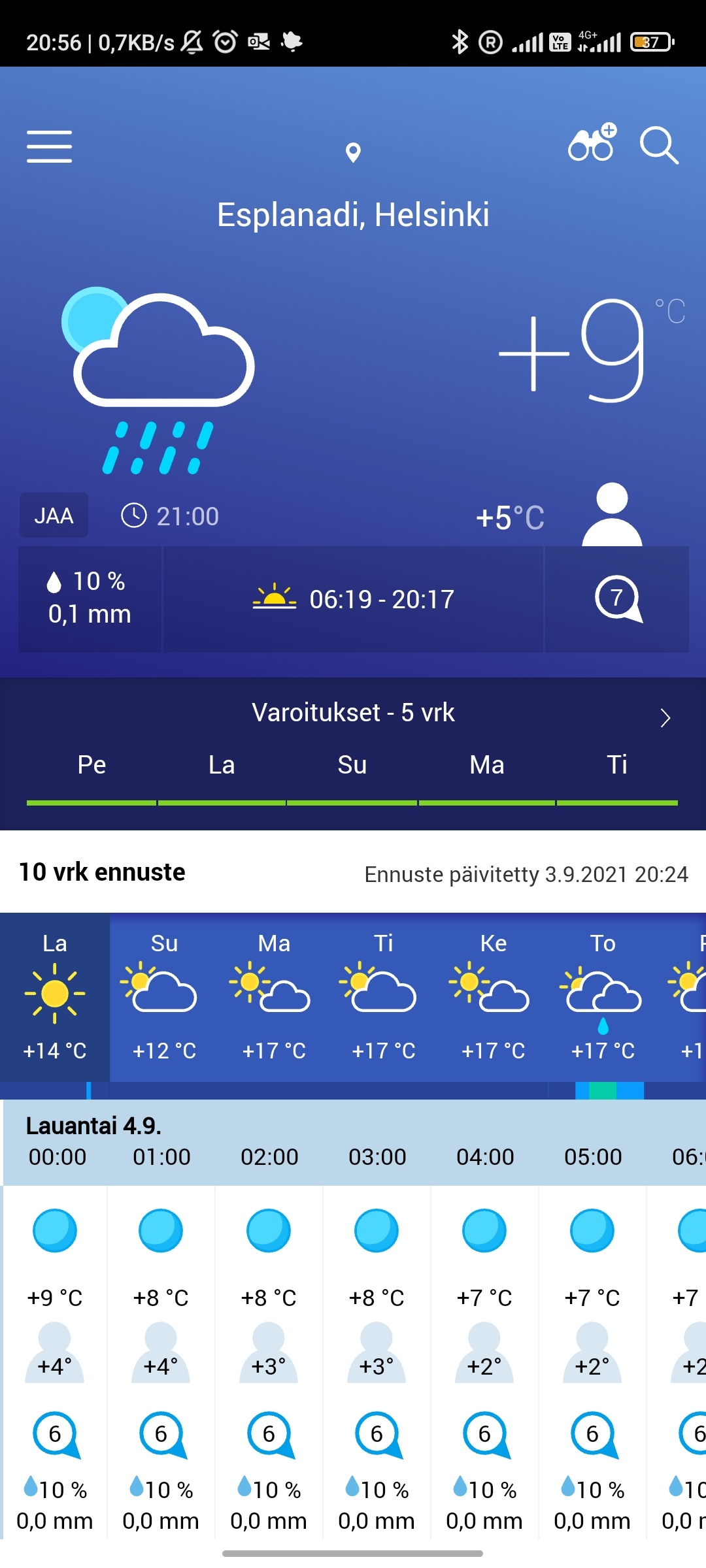Screen dimensions: 706x1568
Task: Tap the JAA share button
Action: [54, 515]
